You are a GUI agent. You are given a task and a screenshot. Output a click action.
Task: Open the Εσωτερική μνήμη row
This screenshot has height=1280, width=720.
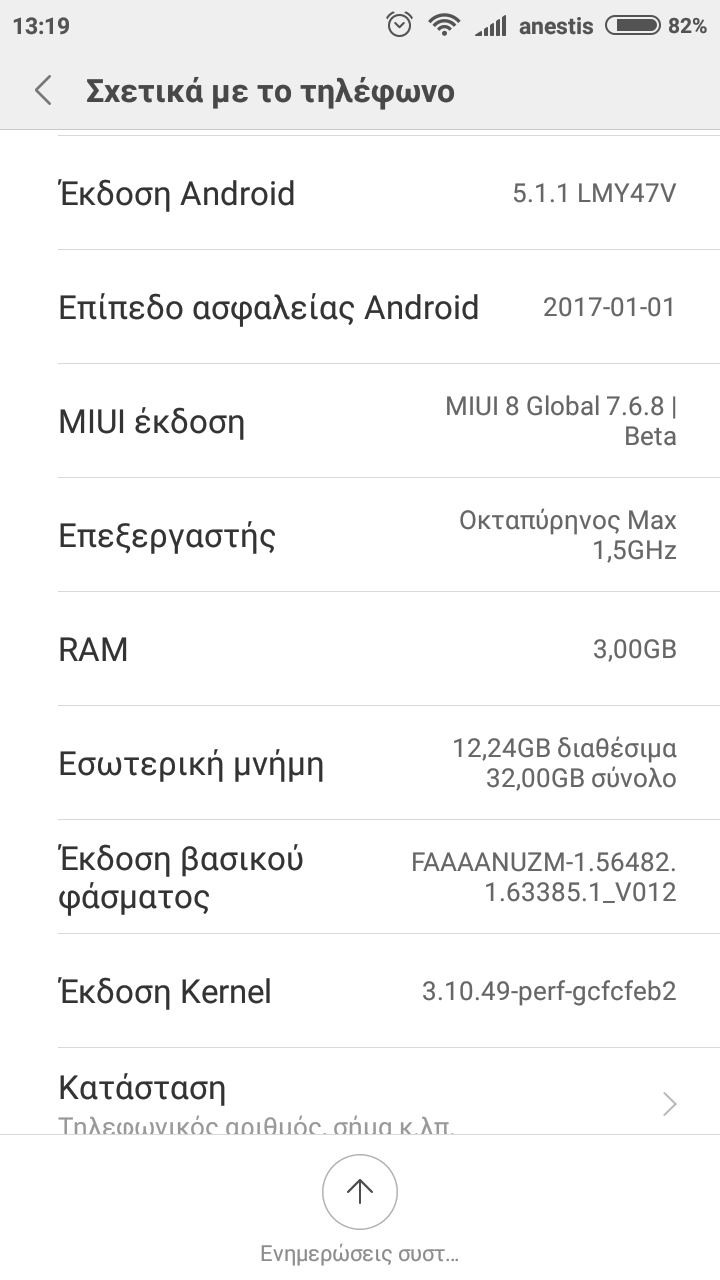coord(360,763)
